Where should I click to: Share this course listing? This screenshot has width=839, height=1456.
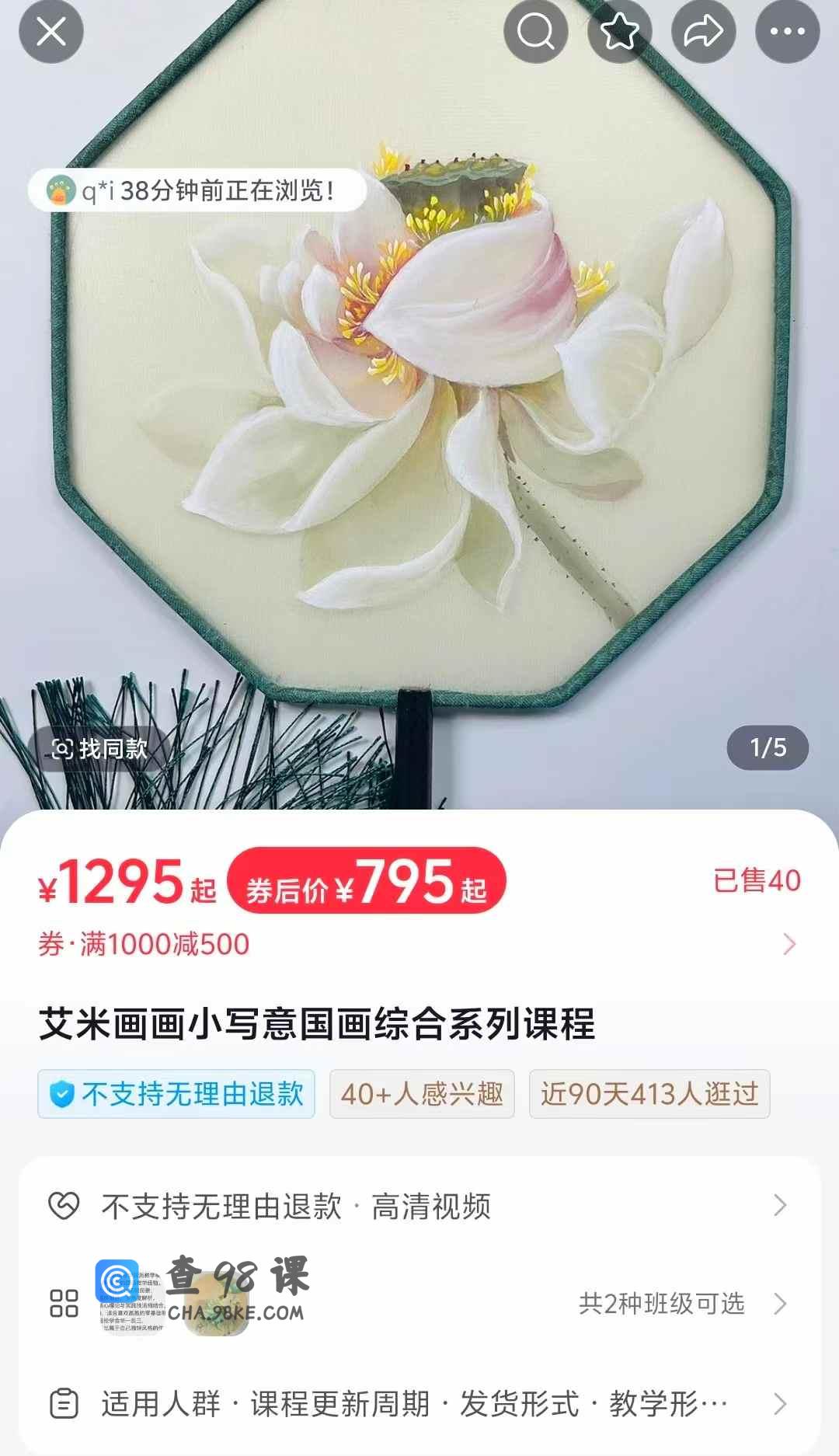pos(703,32)
